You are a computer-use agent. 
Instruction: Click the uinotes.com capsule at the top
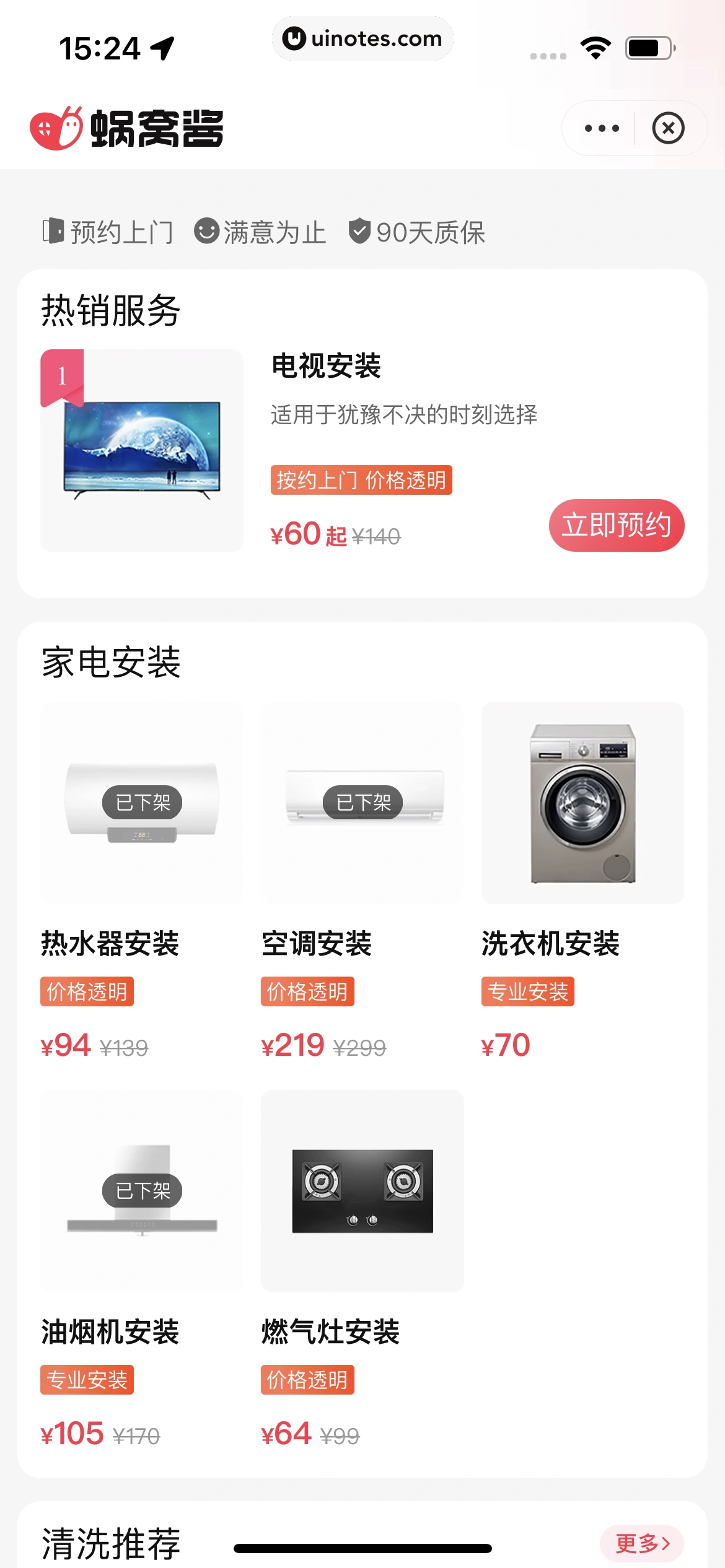pyautogui.click(x=362, y=38)
